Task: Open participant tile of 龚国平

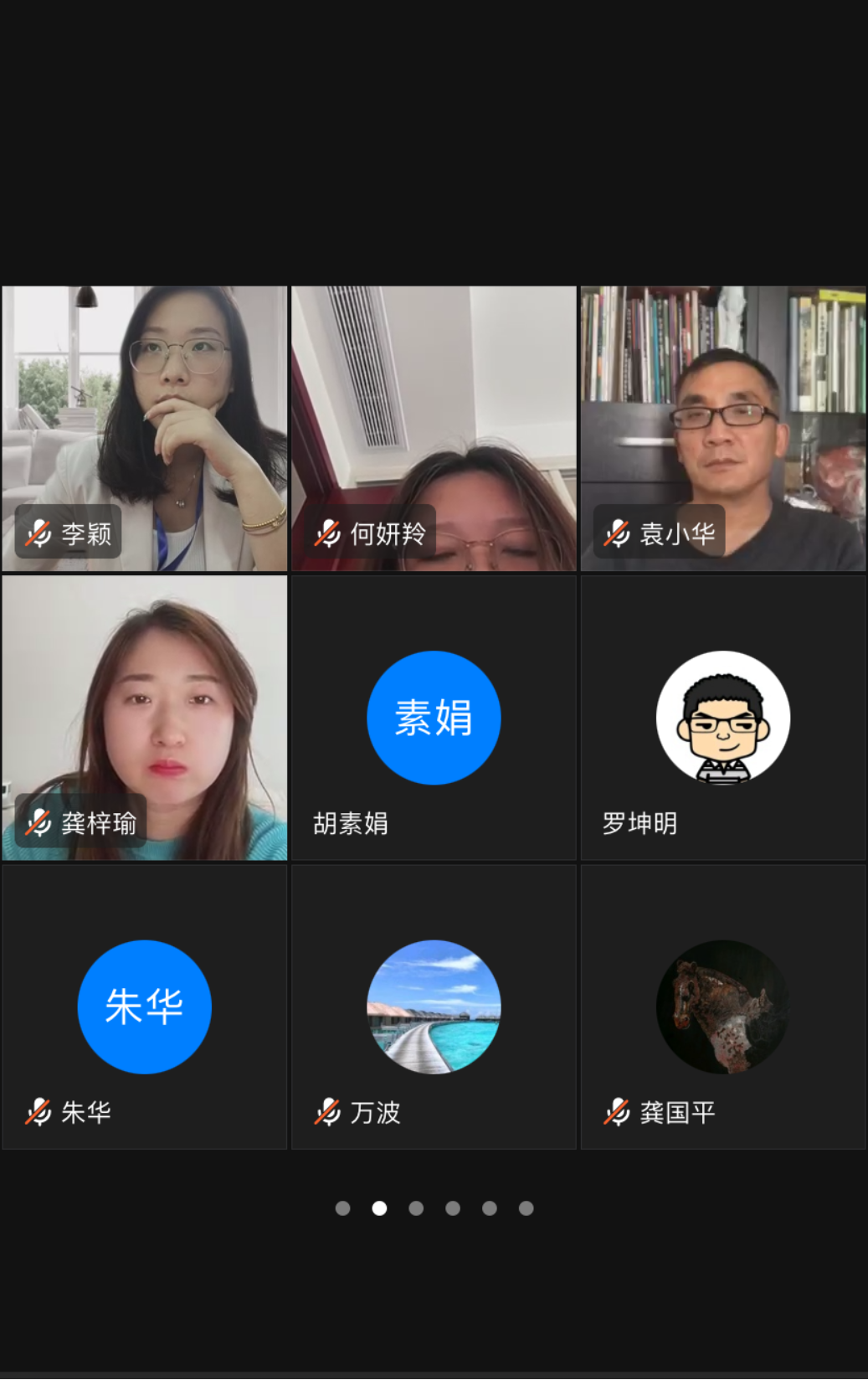Action: click(723, 1007)
